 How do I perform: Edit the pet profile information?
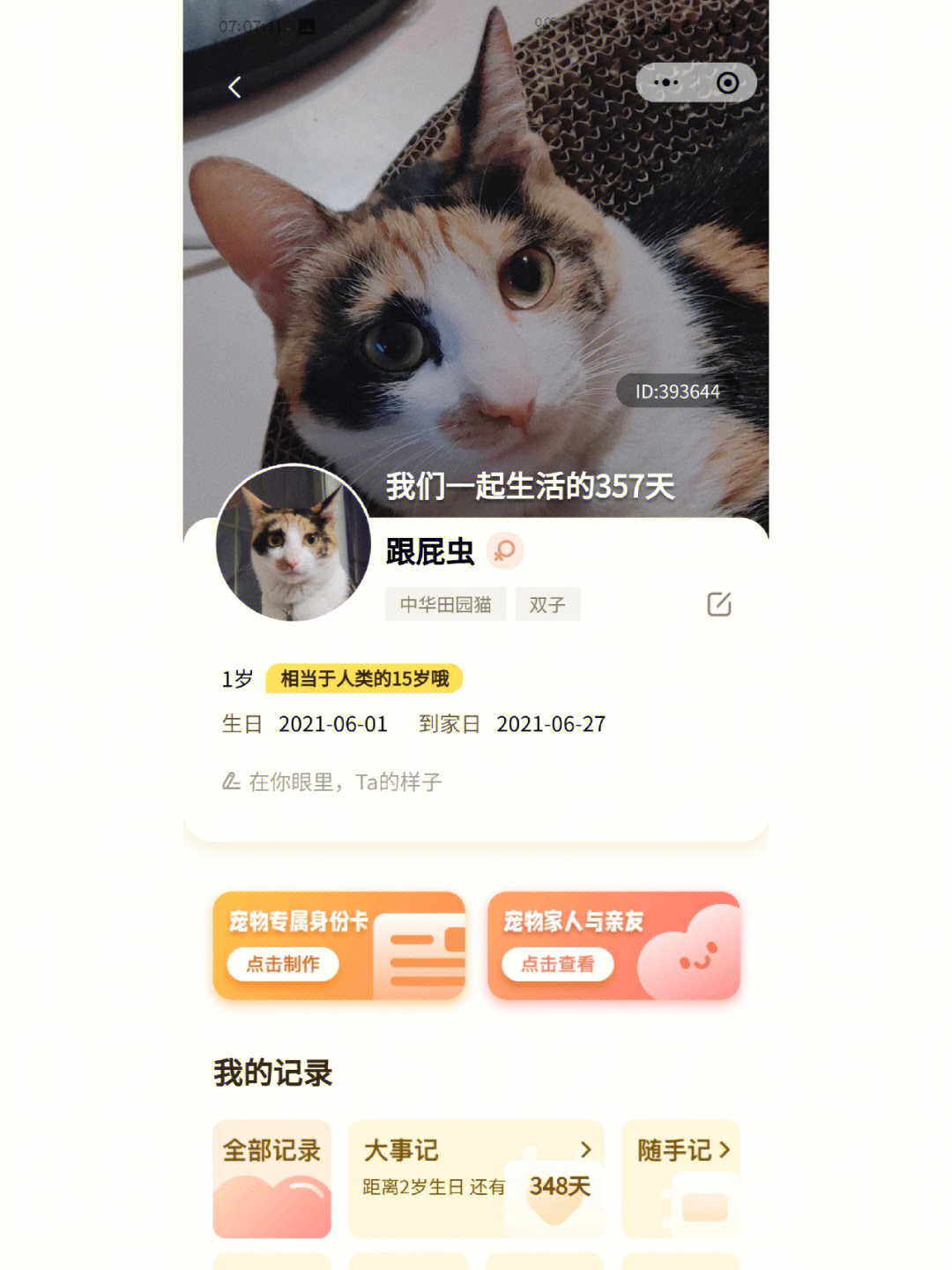coord(719,604)
